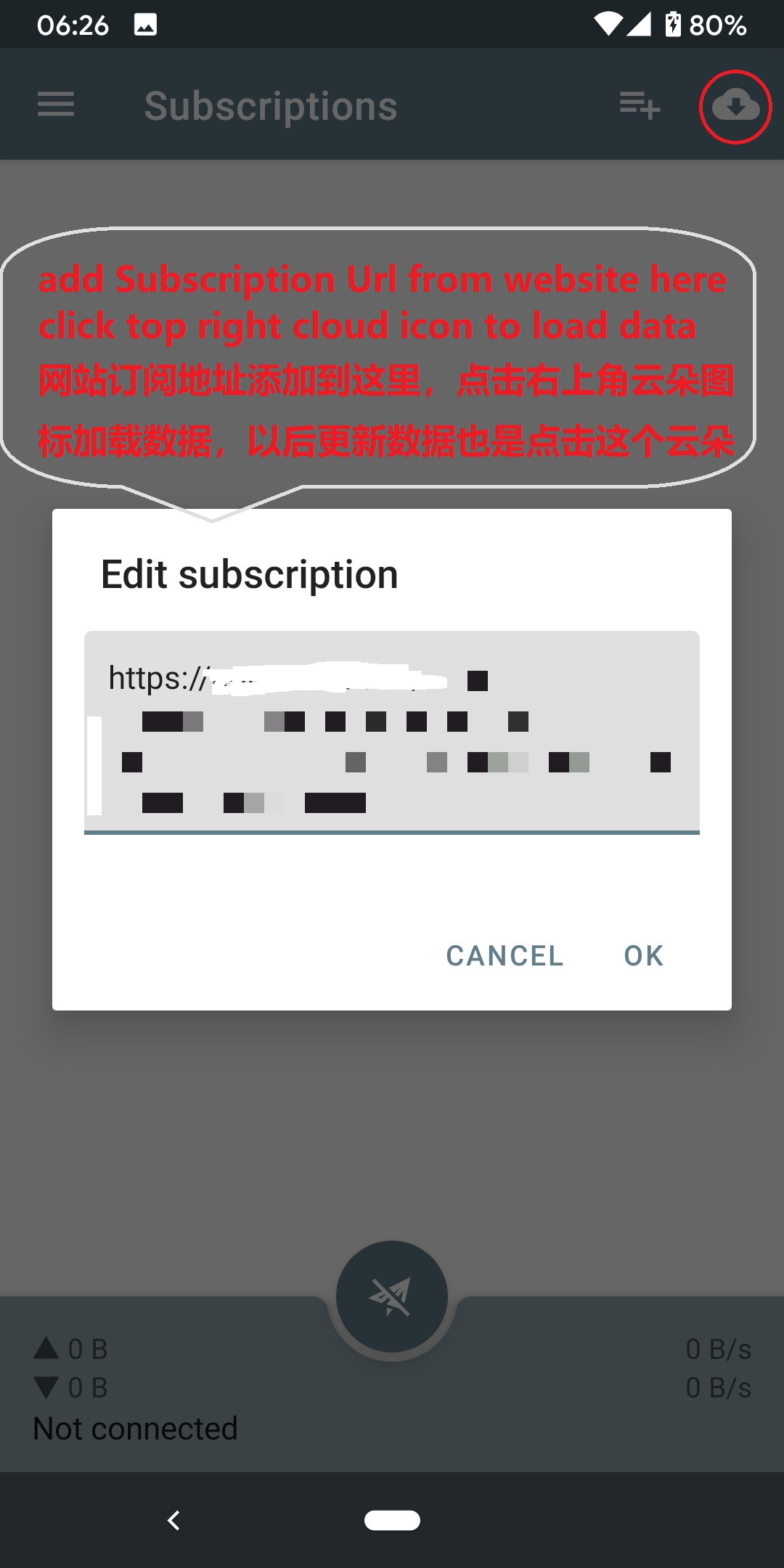Screen dimensions: 784x1568
Task: Go back using the system back arrow
Action: coord(173,1520)
